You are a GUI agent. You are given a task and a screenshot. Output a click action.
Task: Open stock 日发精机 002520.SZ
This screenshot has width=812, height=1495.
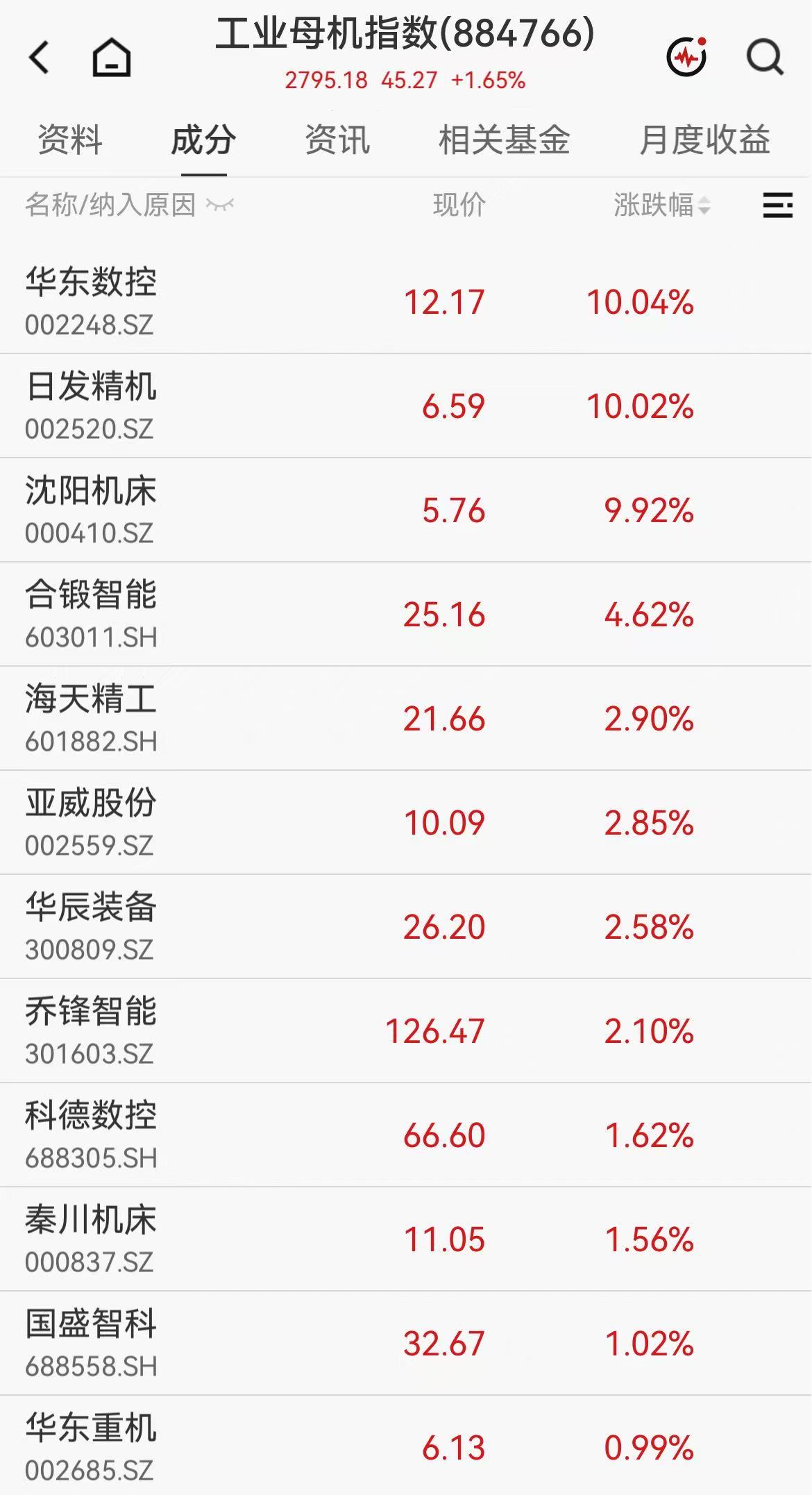[406, 406]
